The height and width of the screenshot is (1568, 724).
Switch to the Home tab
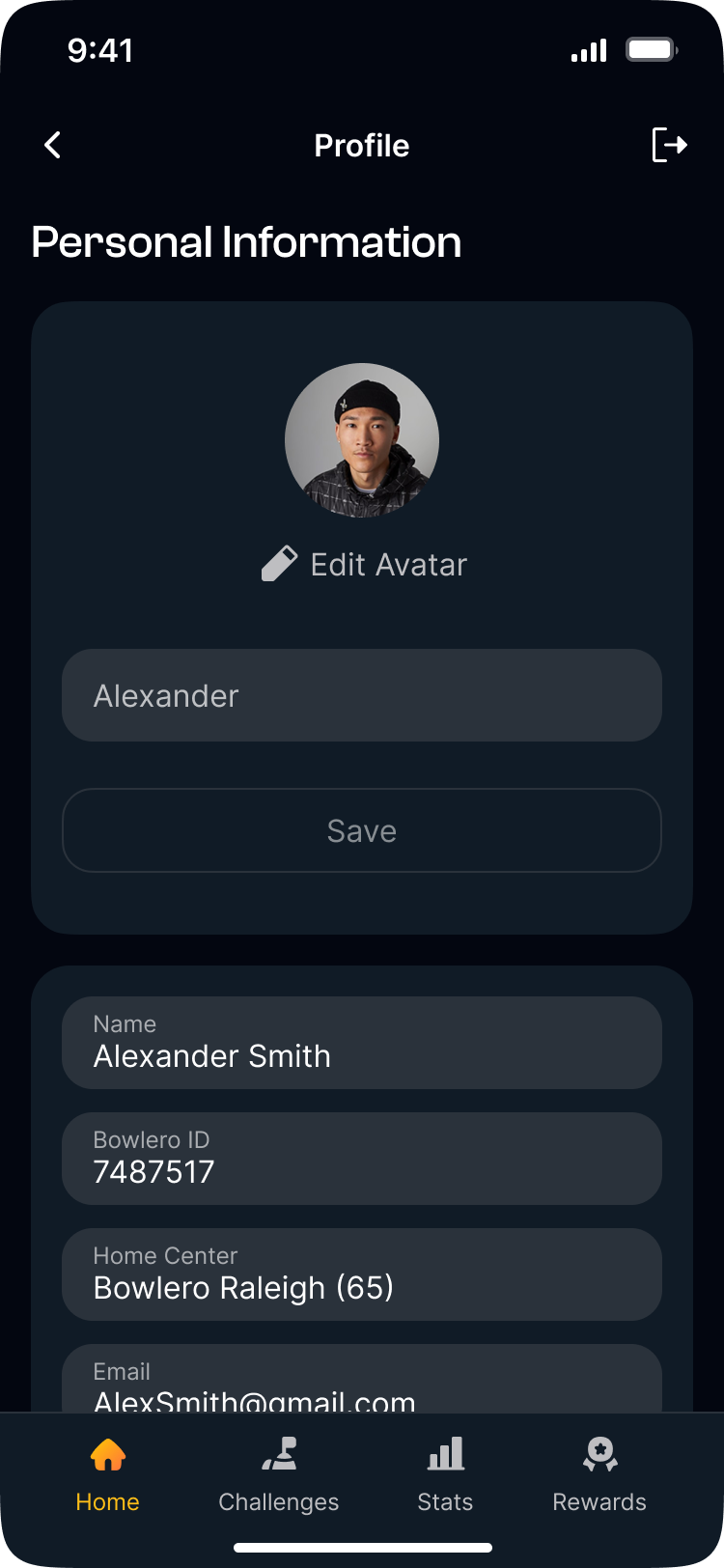(x=107, y=1473)
